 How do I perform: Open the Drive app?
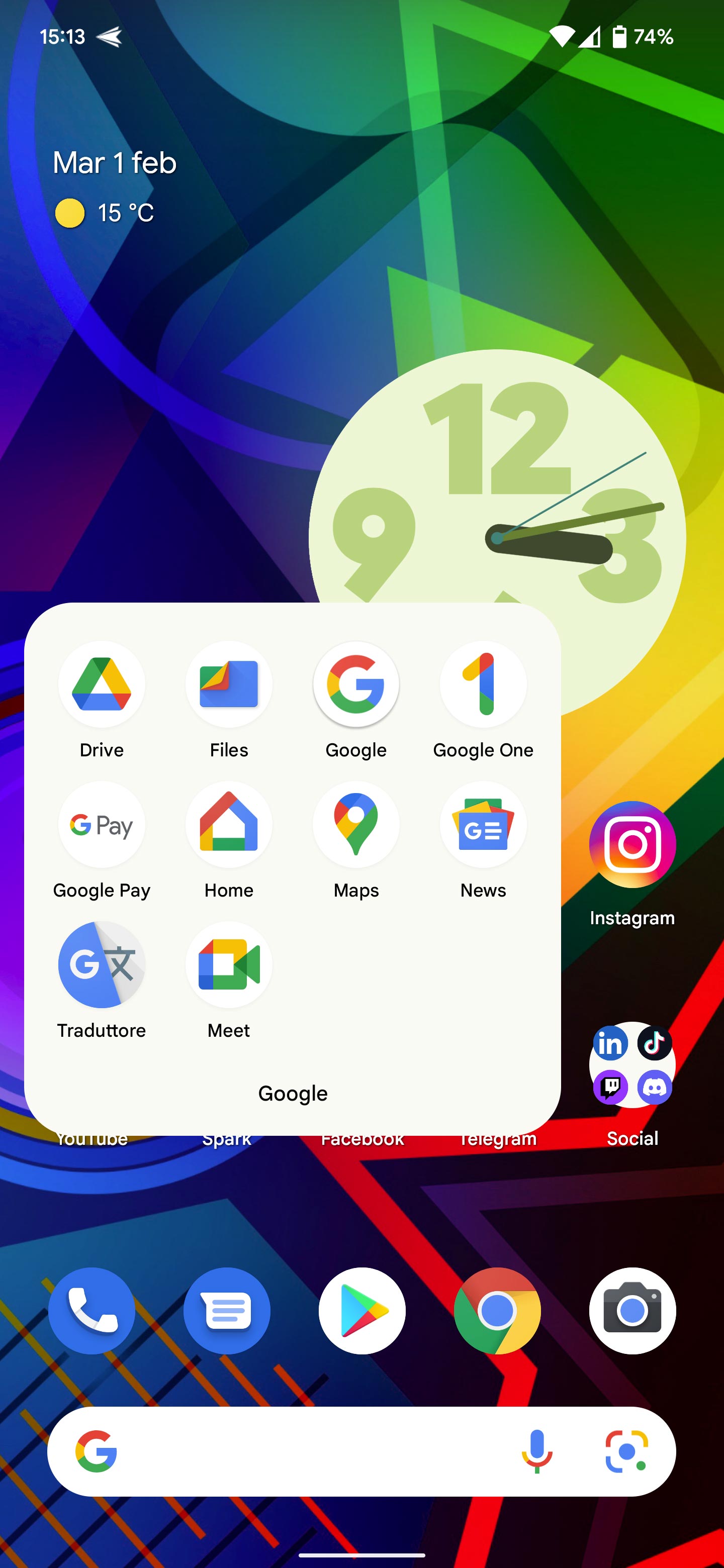click(102, 685)
